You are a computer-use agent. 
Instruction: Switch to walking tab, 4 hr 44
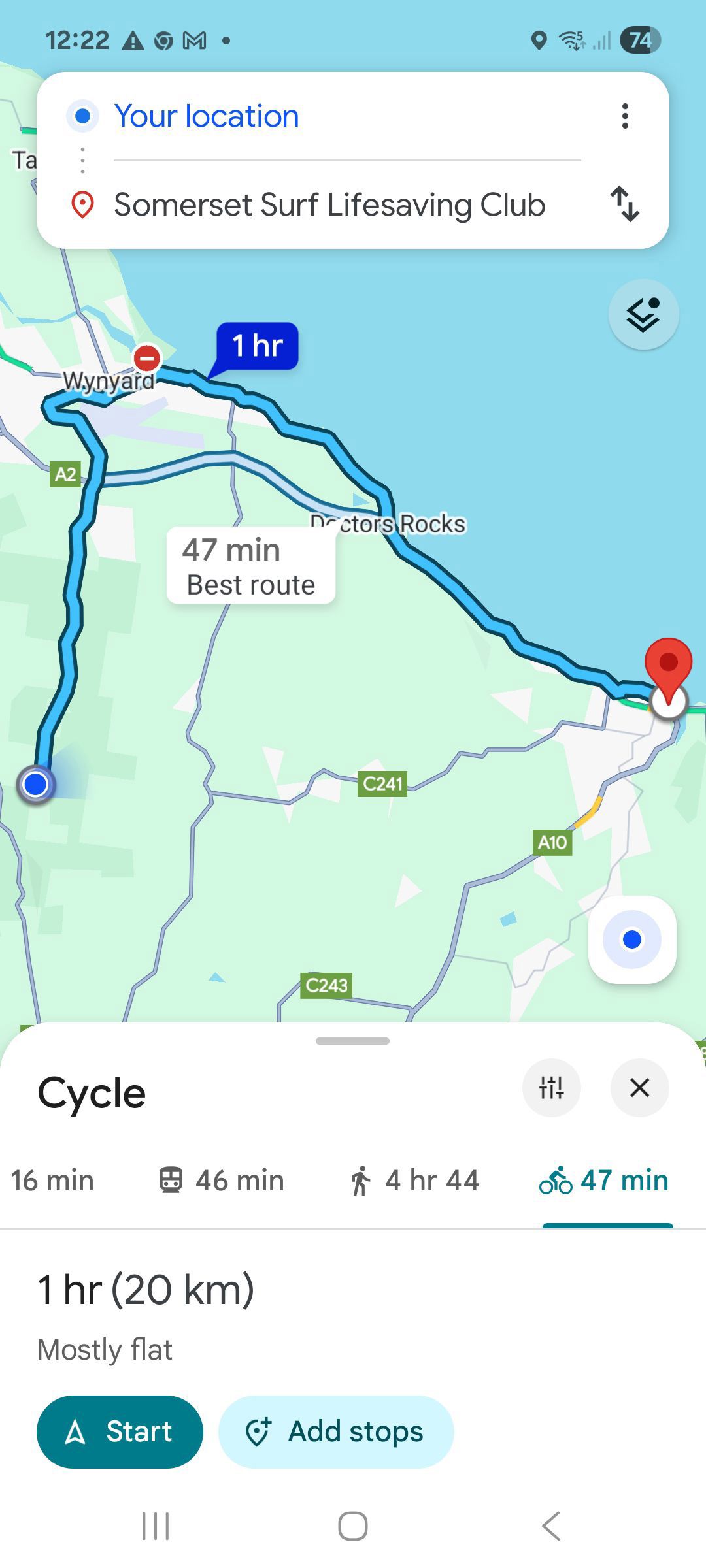414,1181
